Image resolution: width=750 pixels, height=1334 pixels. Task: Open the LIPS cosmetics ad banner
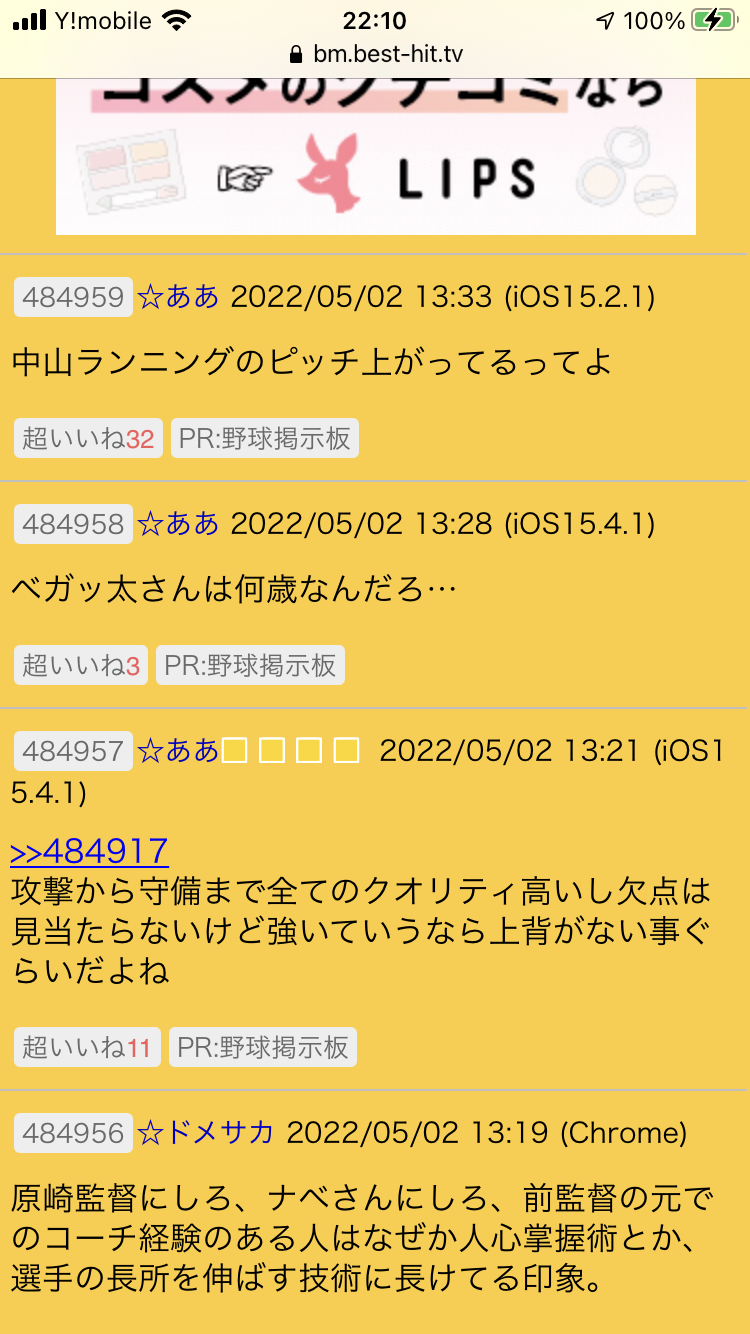click(375, 157)
